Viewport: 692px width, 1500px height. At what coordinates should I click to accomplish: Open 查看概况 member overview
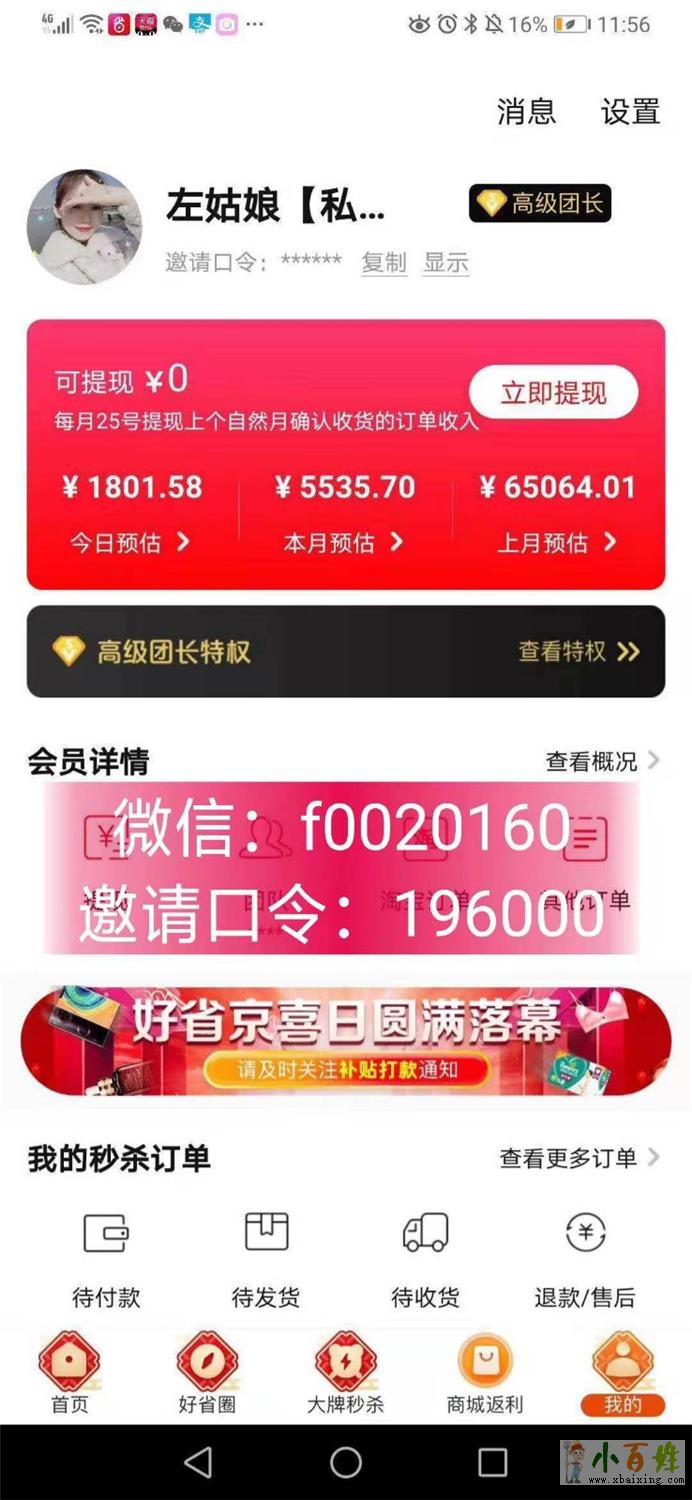pos(602,761)
